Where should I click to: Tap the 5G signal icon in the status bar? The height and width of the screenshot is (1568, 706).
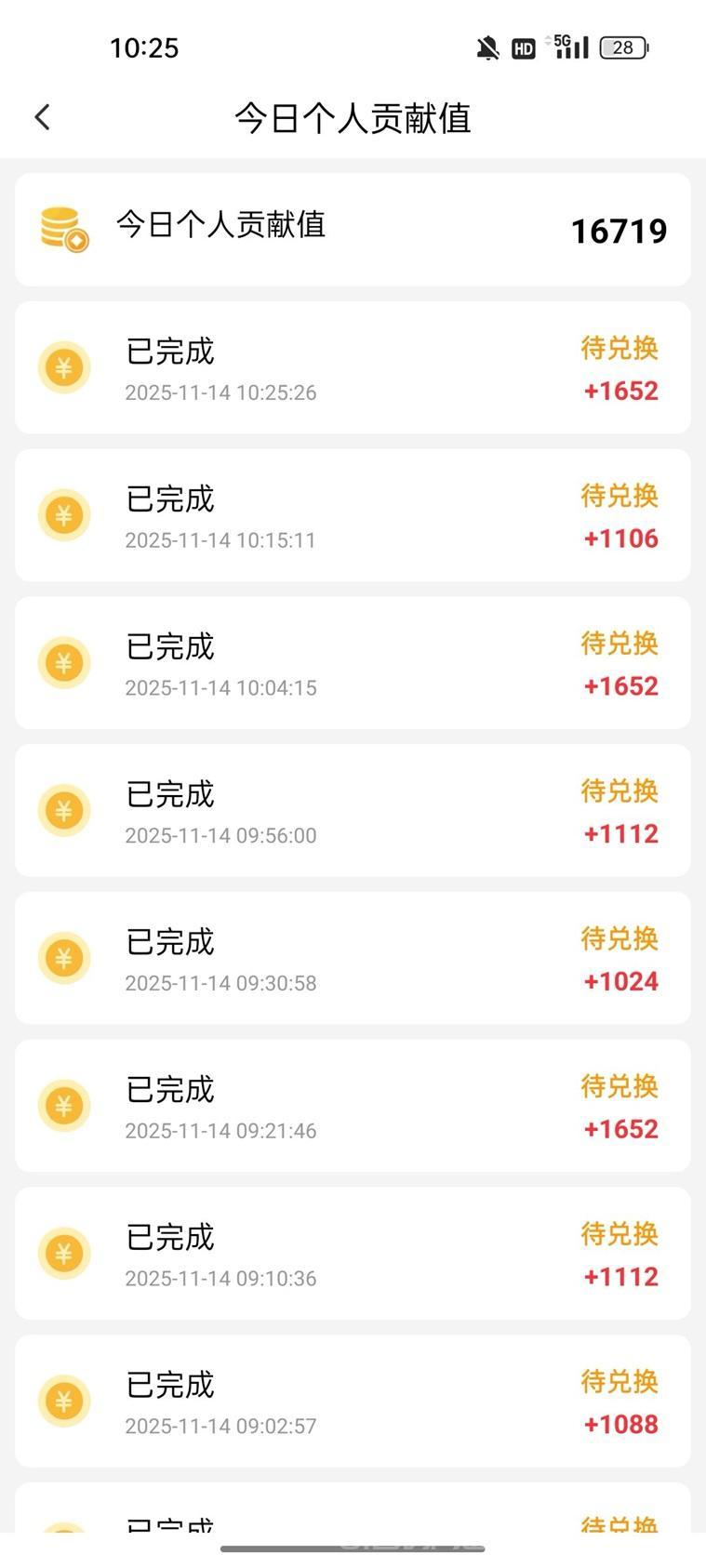coord(570,47)
